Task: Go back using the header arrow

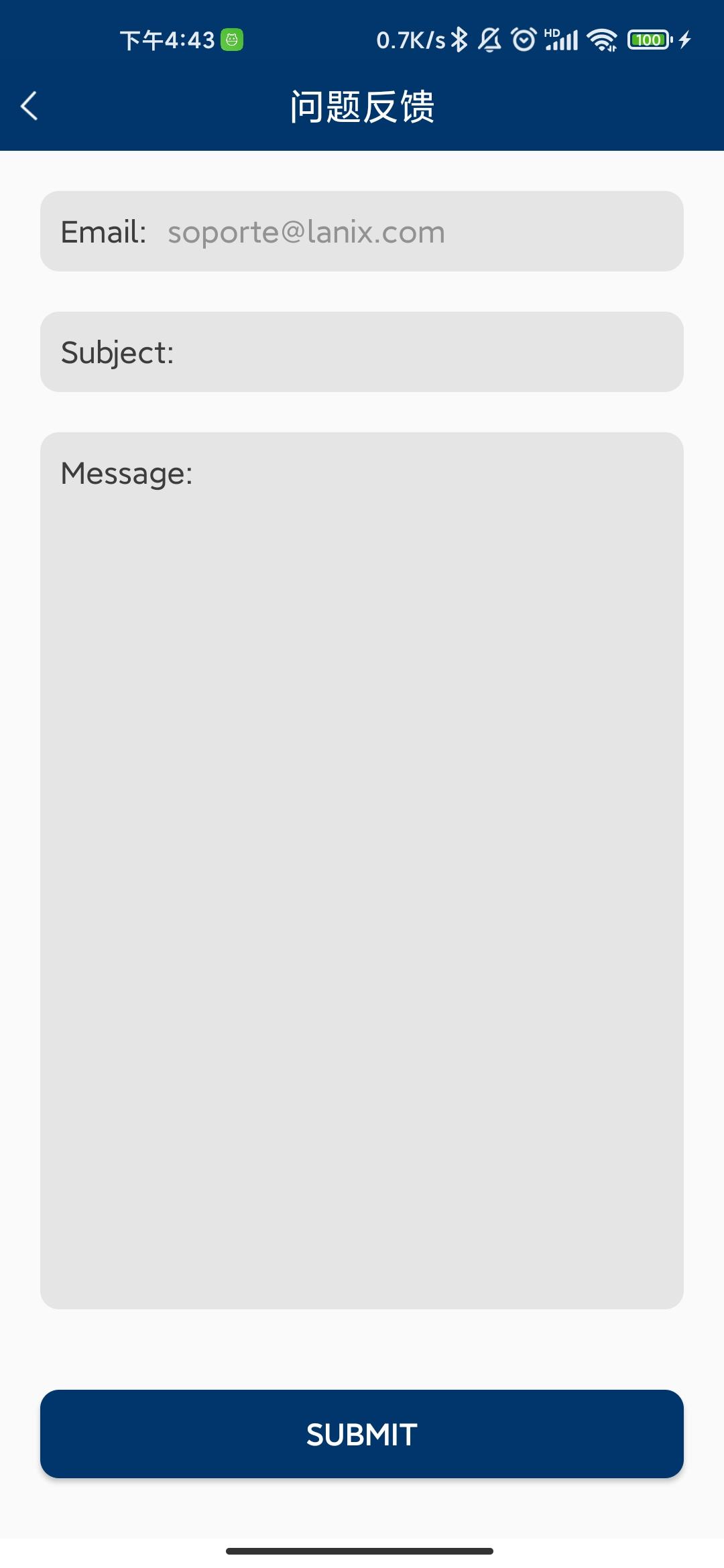Action: (x=29, y=106)
